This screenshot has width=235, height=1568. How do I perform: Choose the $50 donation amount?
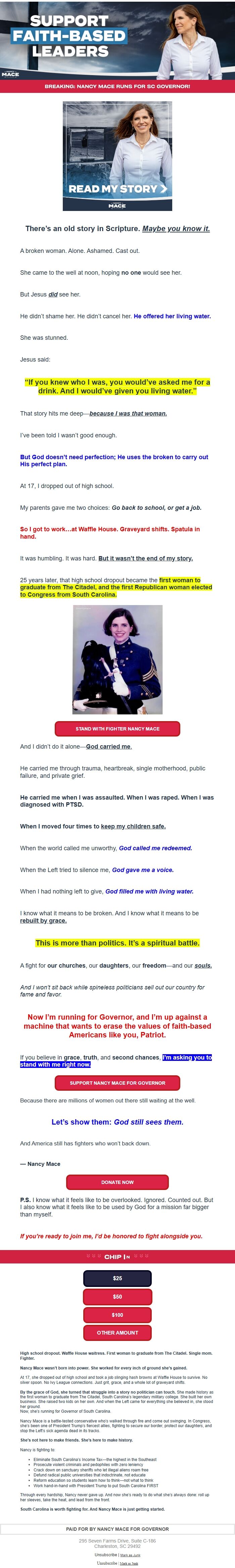pos(117,1297)
